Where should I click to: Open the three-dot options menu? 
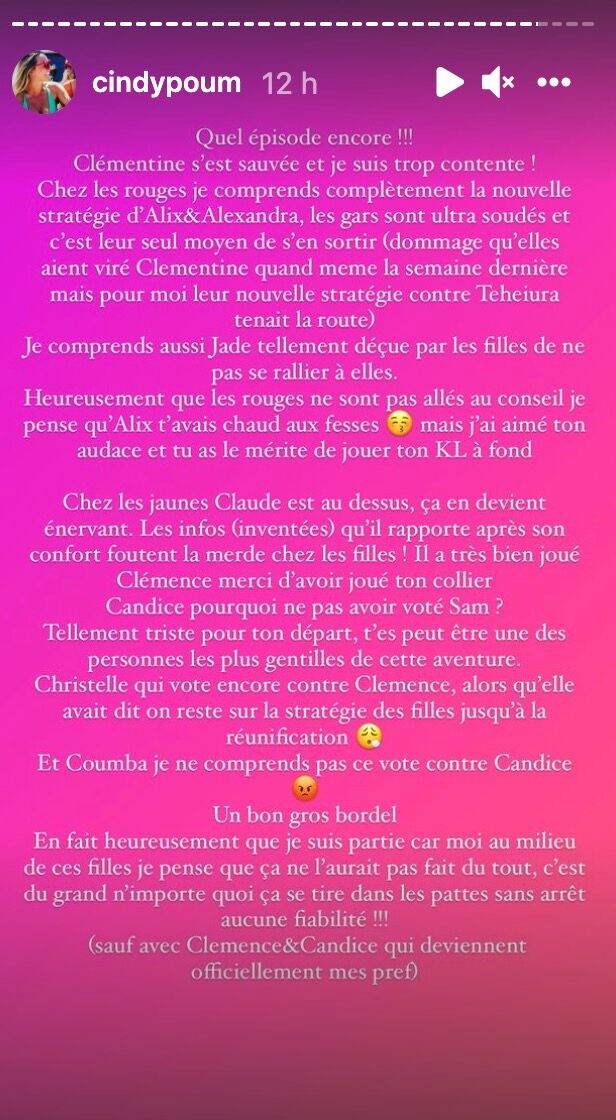click(x=553, y=83)
